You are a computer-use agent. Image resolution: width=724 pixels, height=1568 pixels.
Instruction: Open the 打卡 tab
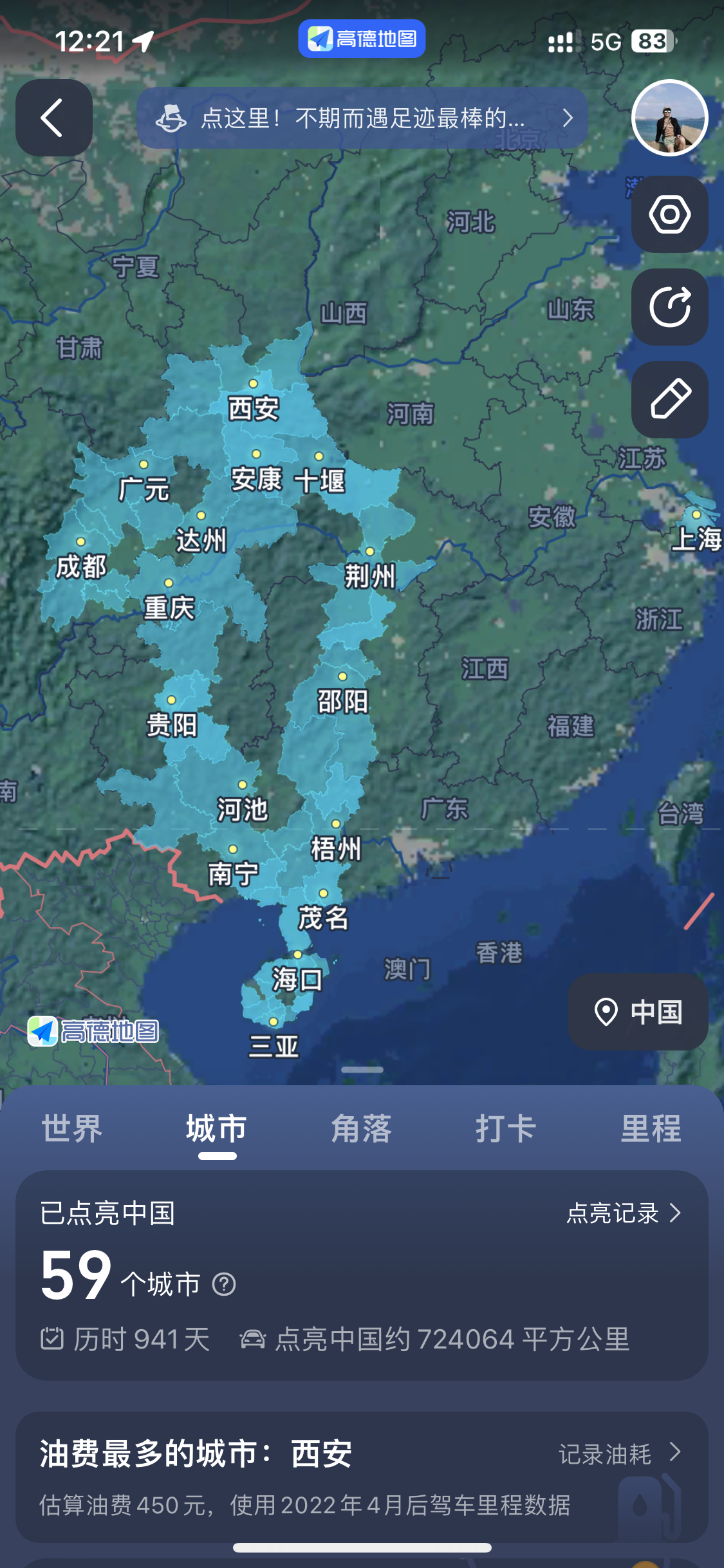506,1129
